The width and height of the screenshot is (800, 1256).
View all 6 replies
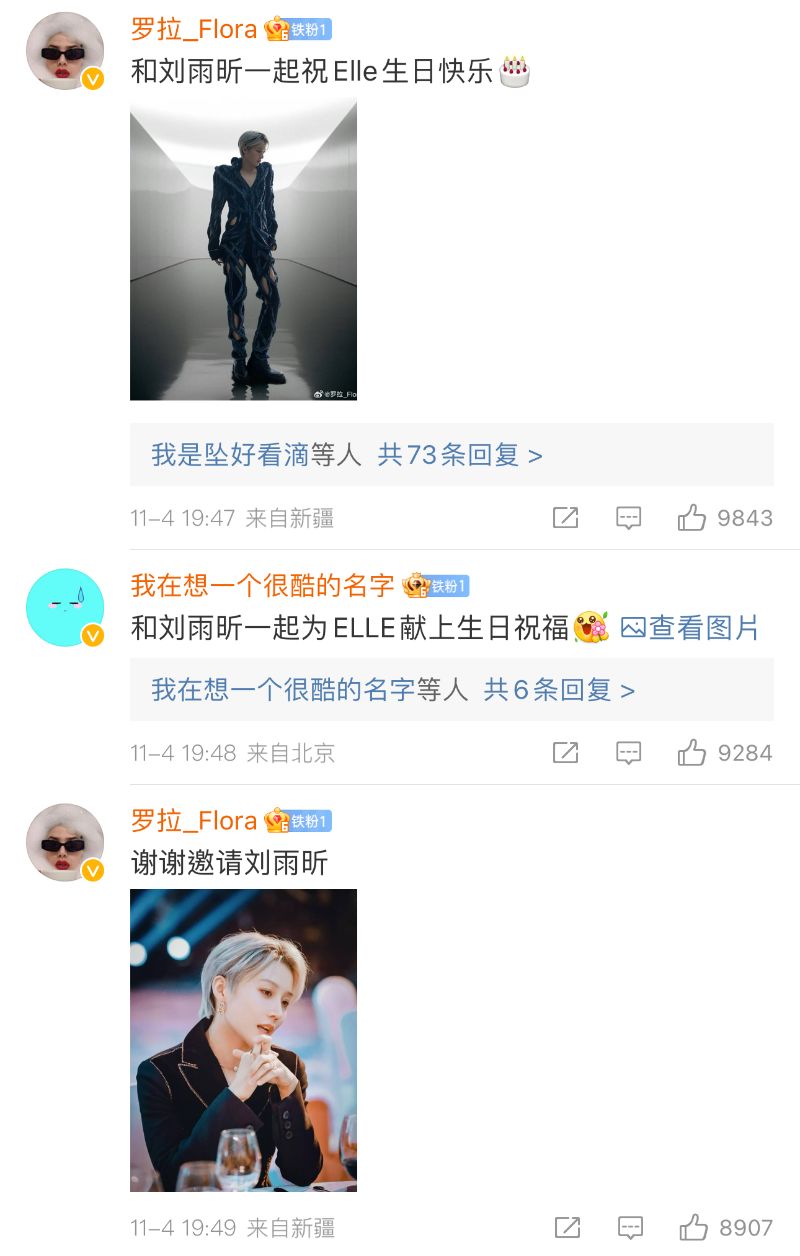(559, 690)
